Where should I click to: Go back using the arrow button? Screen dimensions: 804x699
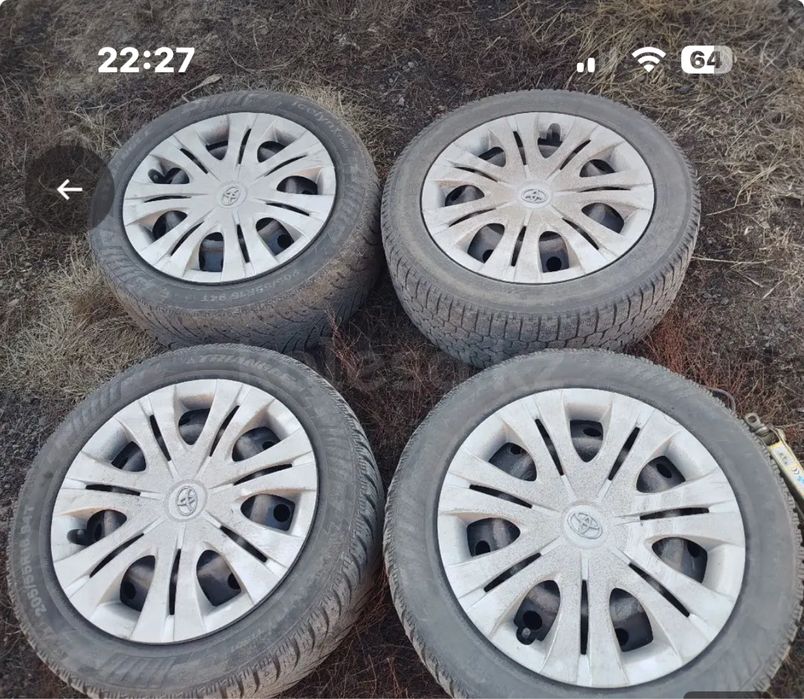pyautogui.click(x=69, y=189)
